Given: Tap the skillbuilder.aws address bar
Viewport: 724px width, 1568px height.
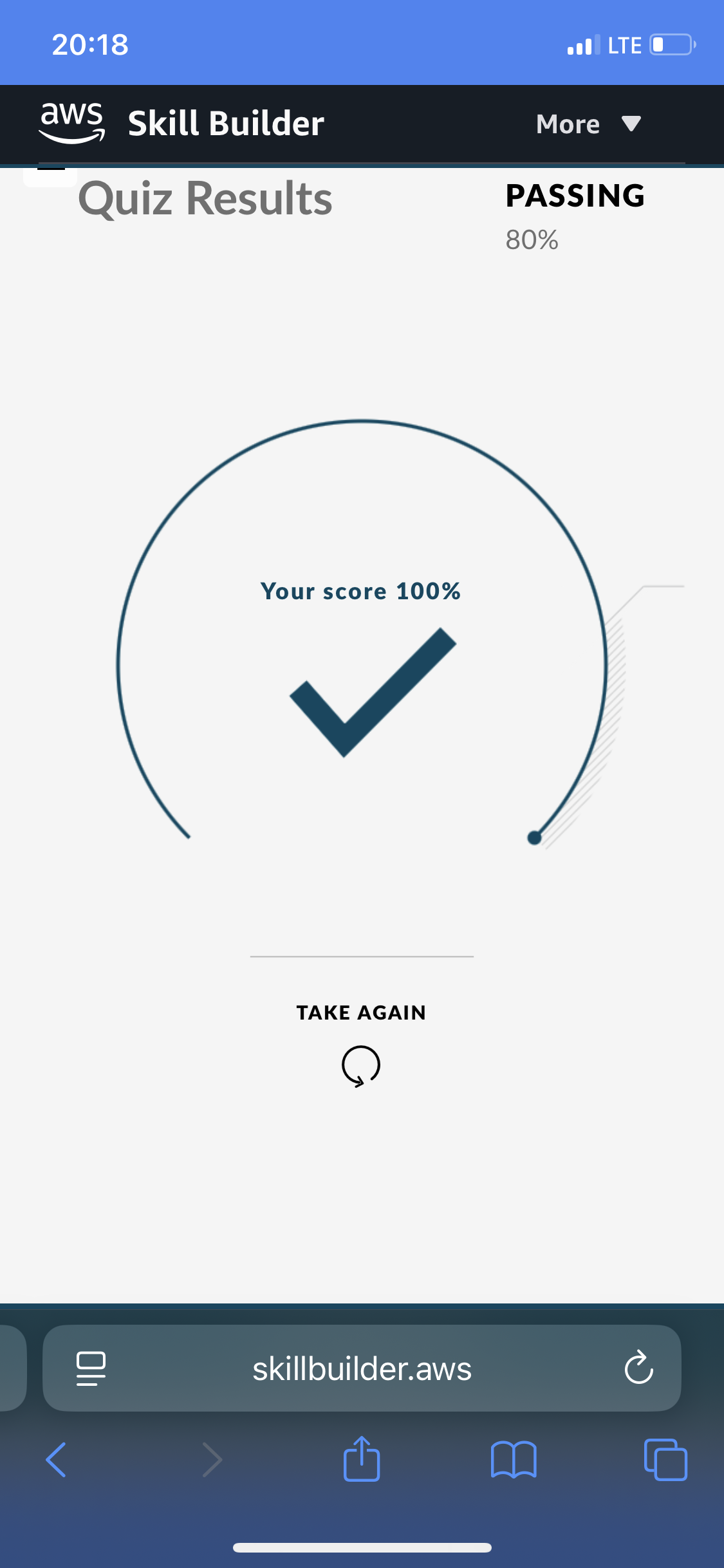Looking at the screenshot, I should point(362,1369).
